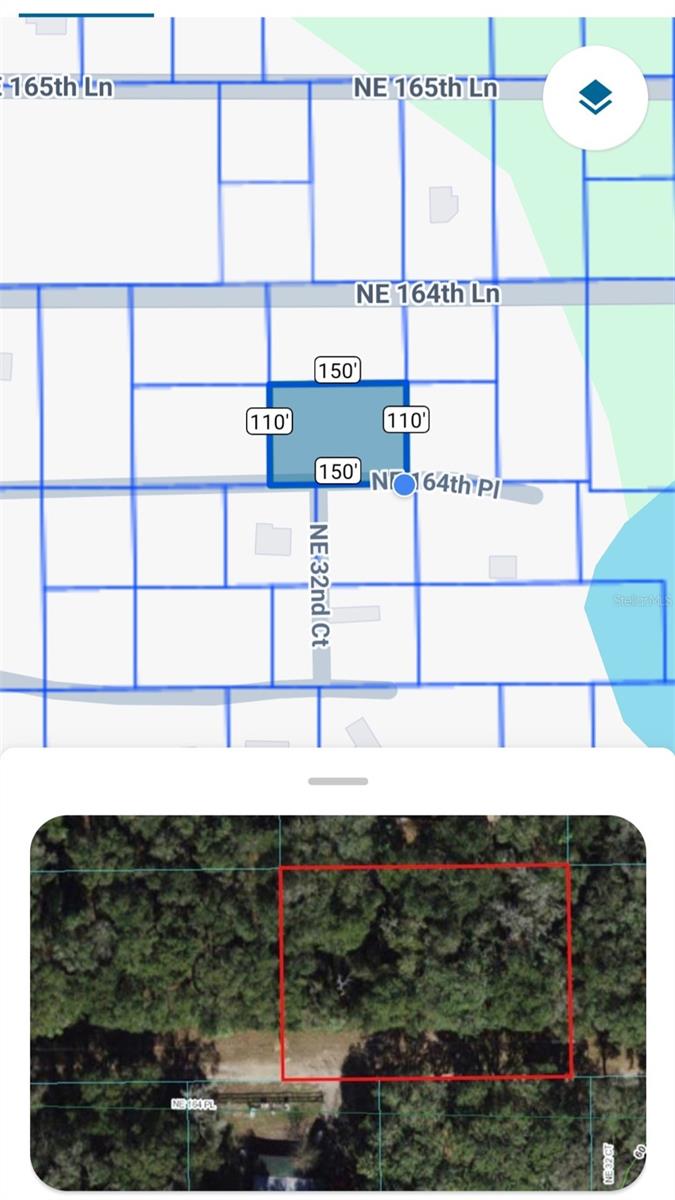Image resolution: width=675 pixels, height=1200 pixels.
Task: Tap the bottom sheet drag handle
Action: (x=337, y=781)
